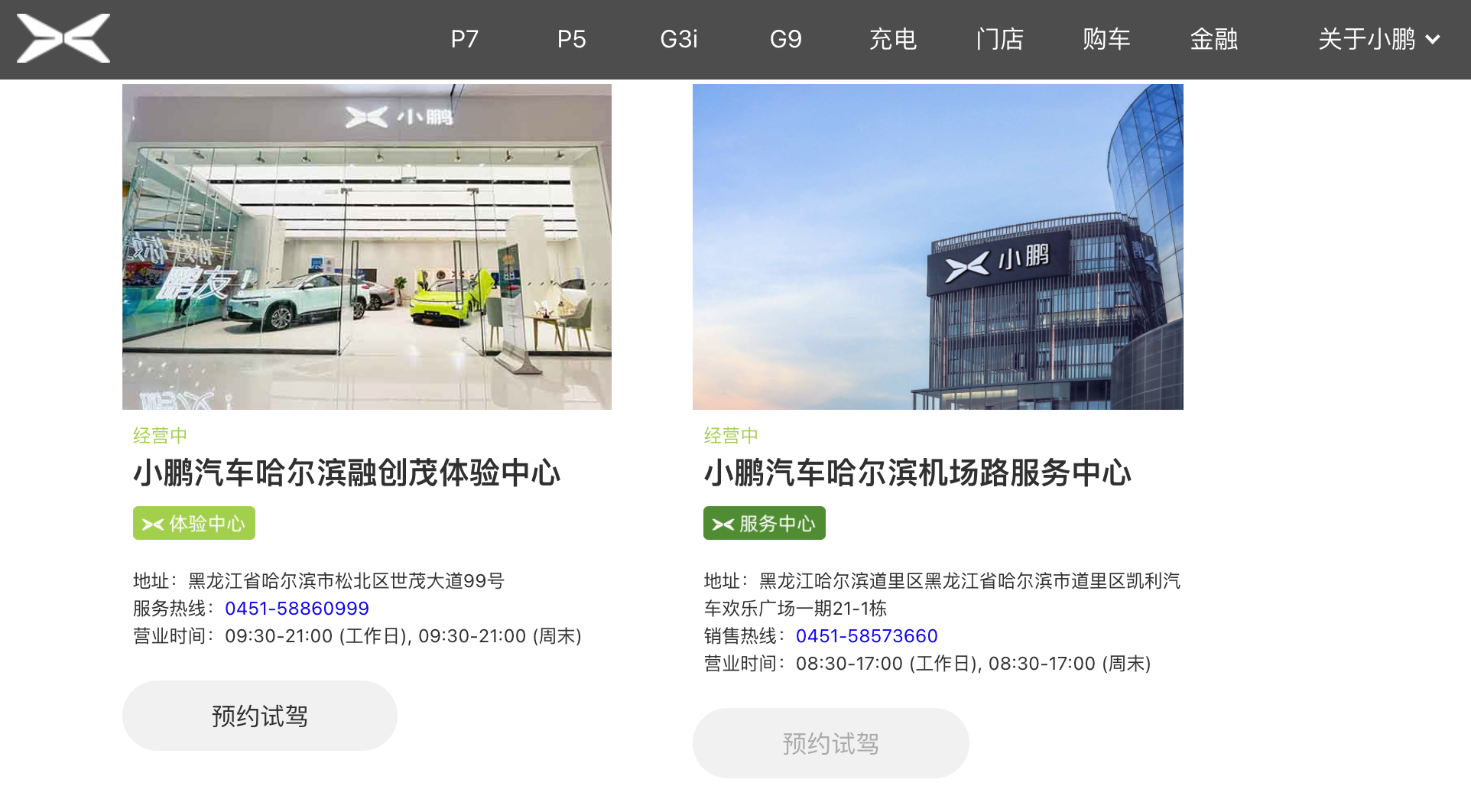Call sales hotline 0451-58573660
The width and height of the screenshot is (1471, 812).
coord(866,636)
